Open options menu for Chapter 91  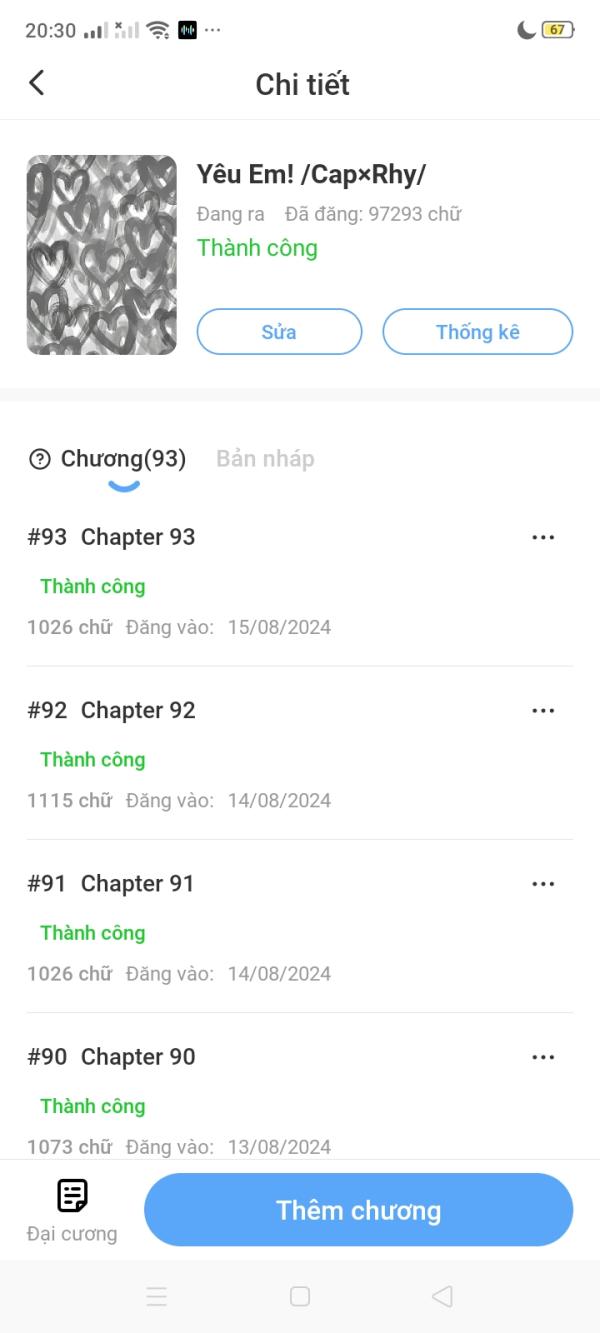coord(543,884)
